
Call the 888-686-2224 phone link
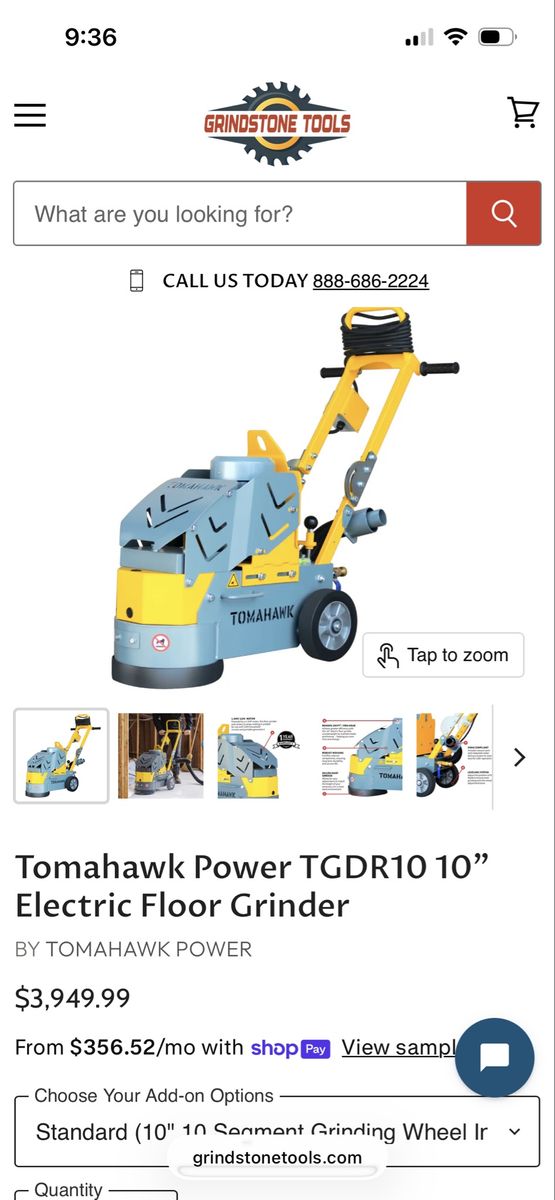[371, 281]
